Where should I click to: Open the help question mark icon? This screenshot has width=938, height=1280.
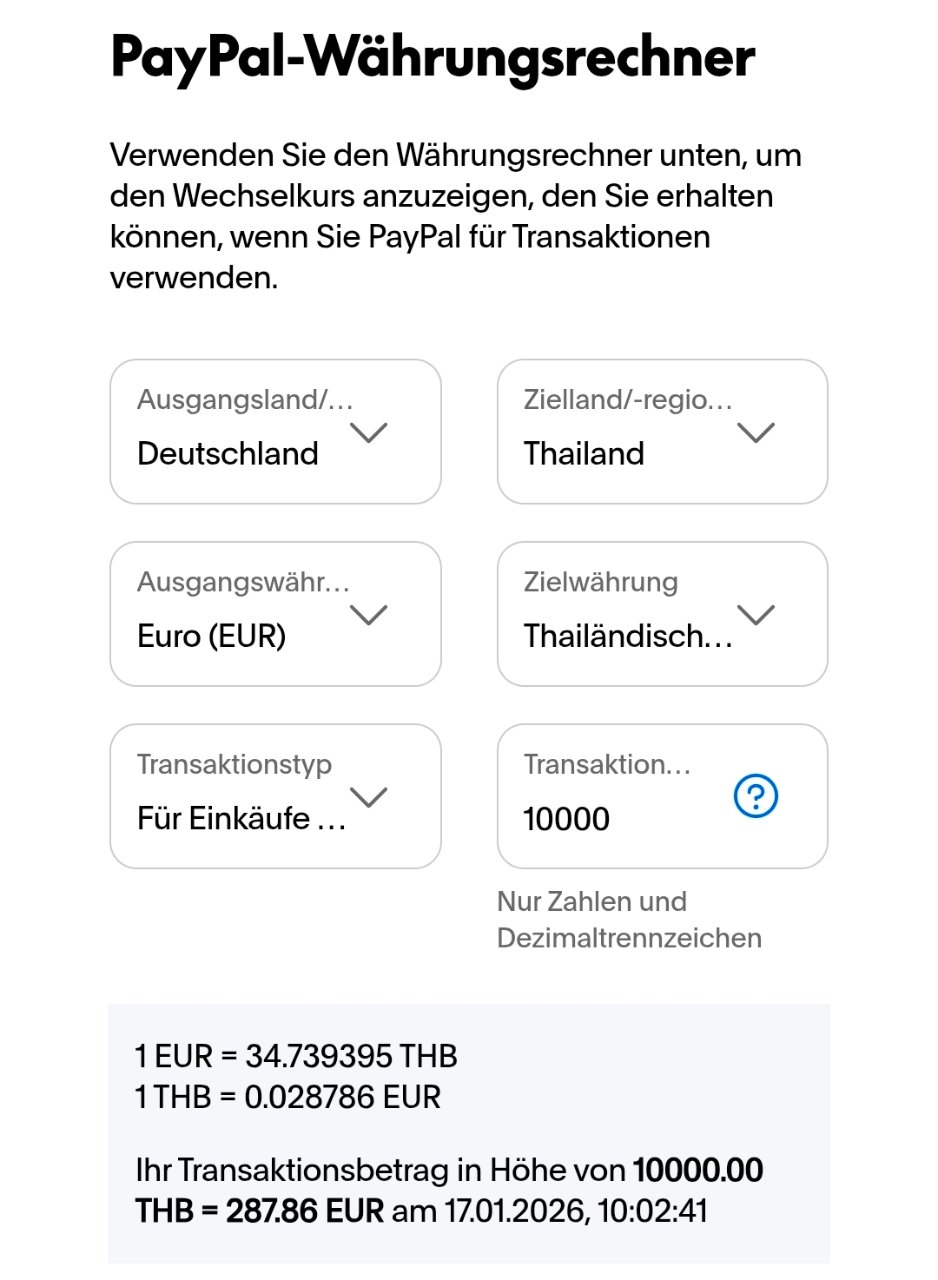tap(756, 796)
